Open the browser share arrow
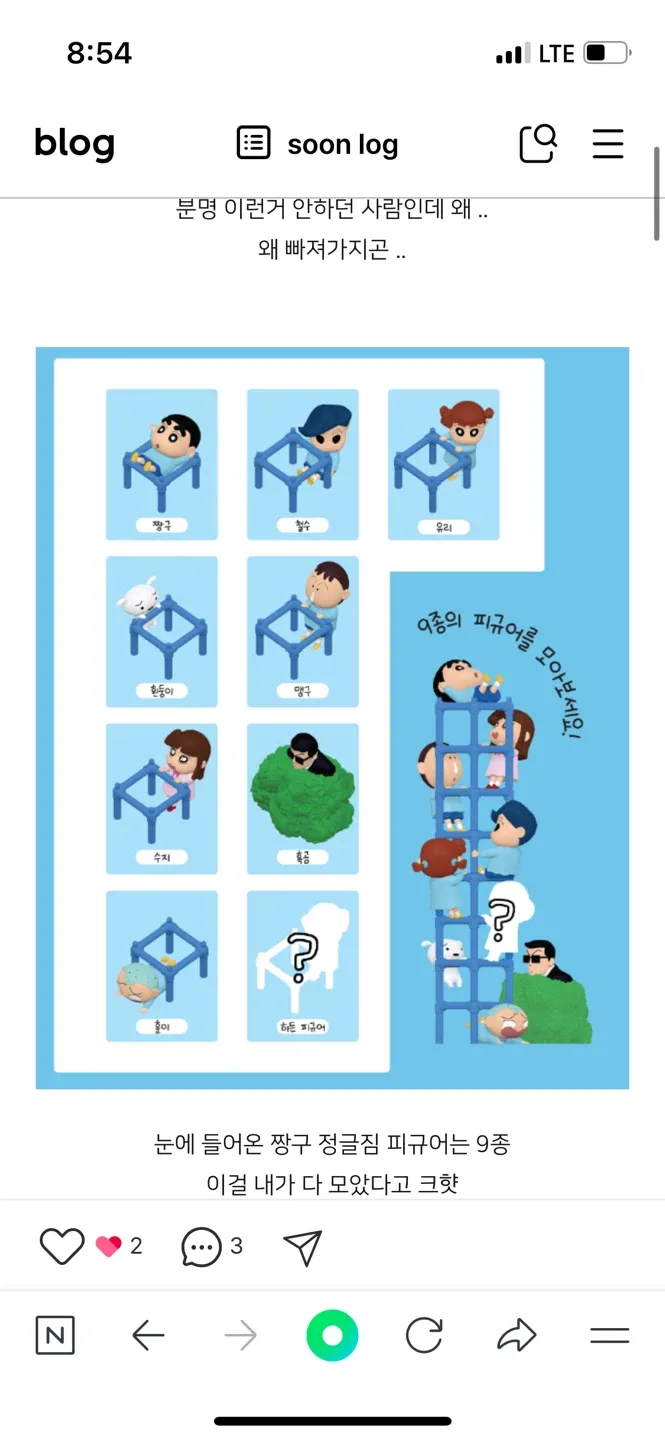 [516, 1335]
